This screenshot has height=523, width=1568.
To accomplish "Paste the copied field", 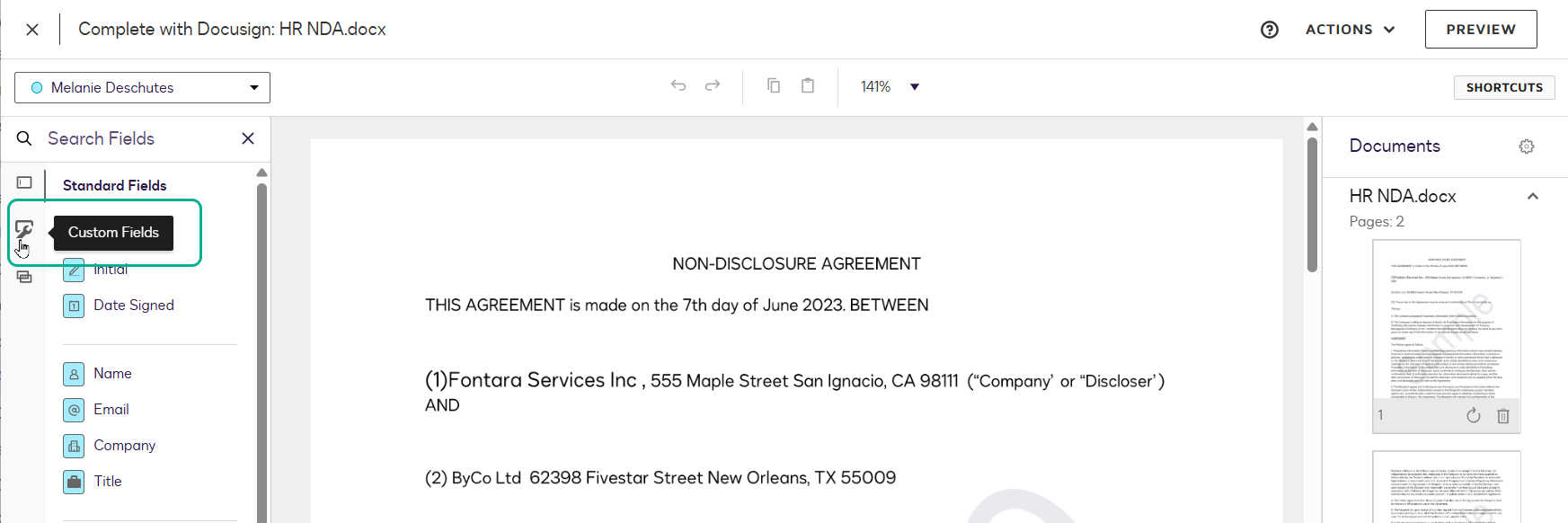I will pos(808,86).
